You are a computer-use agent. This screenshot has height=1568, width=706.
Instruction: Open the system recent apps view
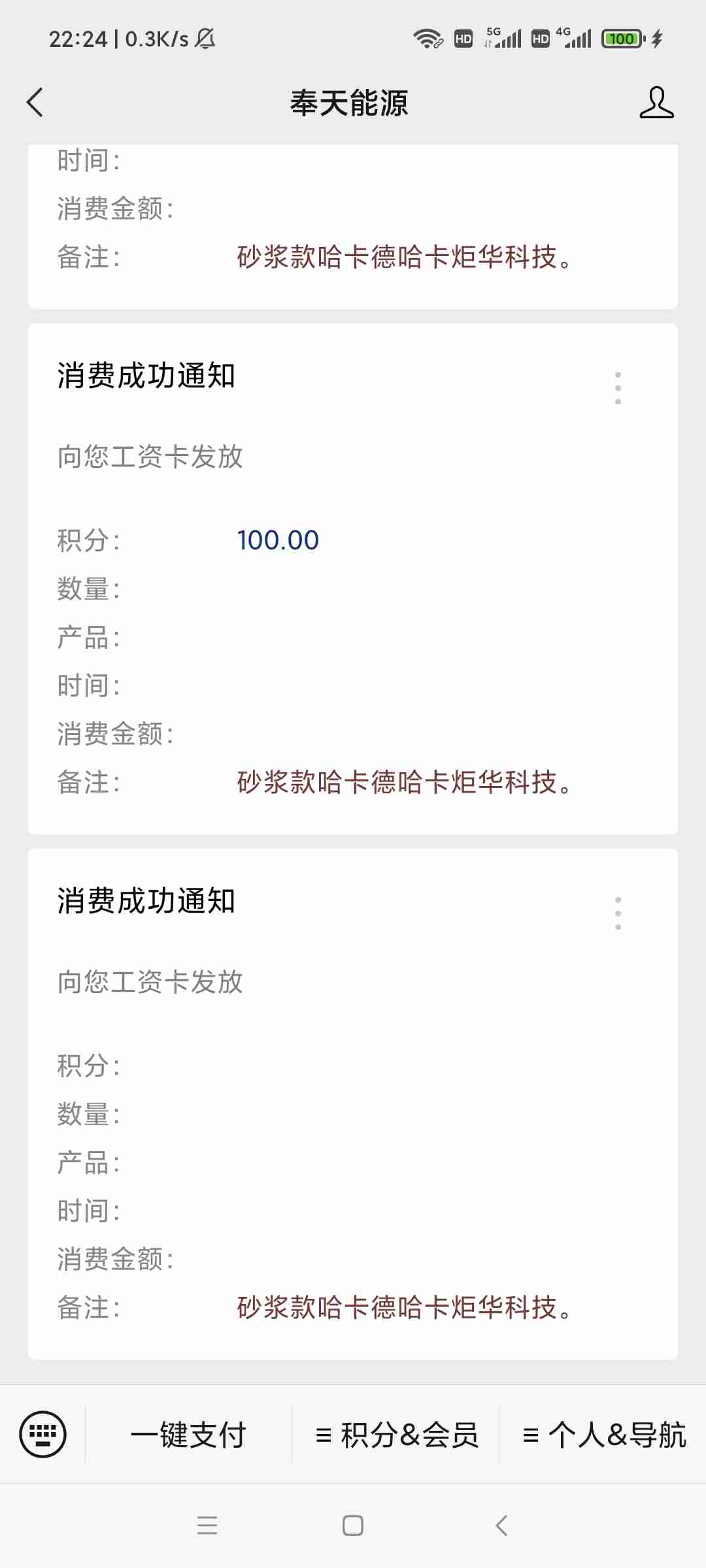coord(207,1526)
